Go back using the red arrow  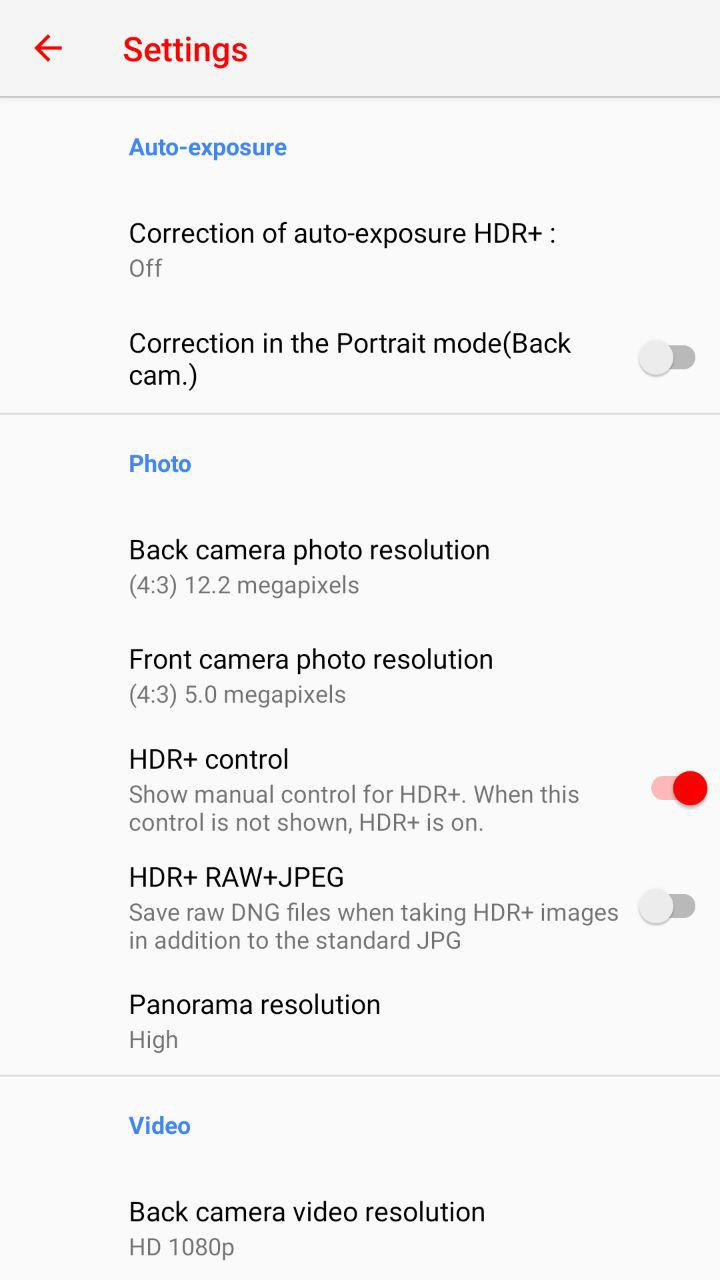point(48,48)
